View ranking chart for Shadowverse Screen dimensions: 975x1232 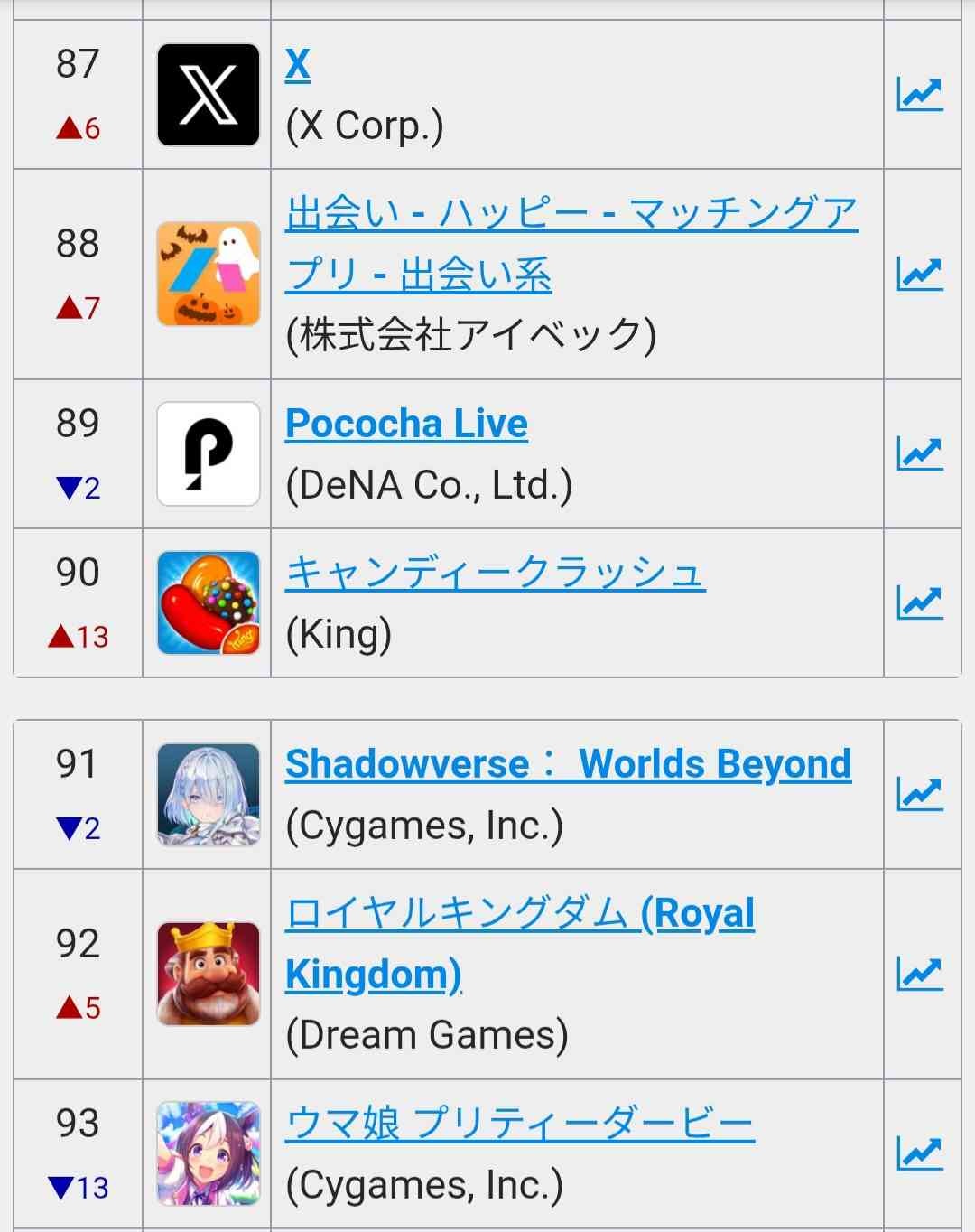[920, 794]
